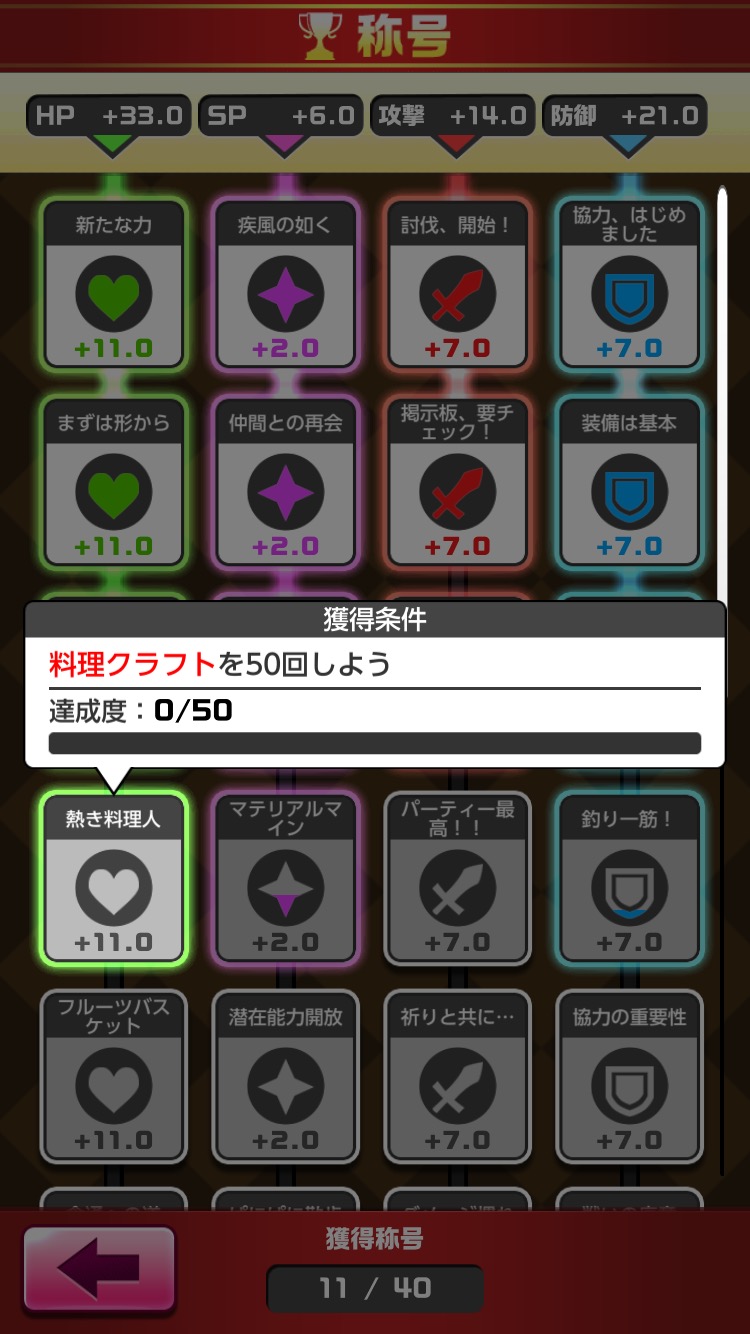The width and height of the screenshot is (750, 1334).
Task: Open the 潜在能力開放 title card
Action: tap(286, 1076)
